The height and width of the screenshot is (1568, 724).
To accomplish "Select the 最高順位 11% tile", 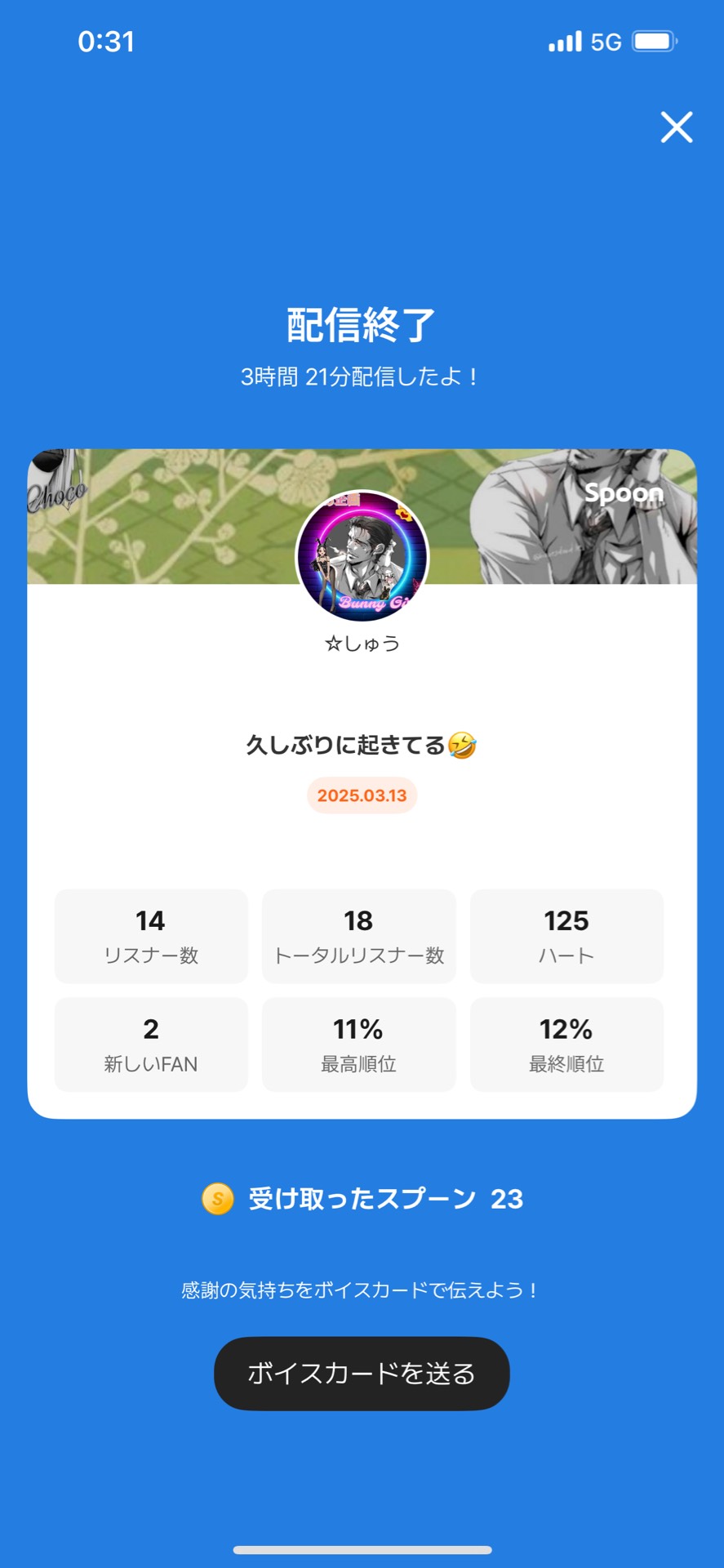I will pos(358,1045).
